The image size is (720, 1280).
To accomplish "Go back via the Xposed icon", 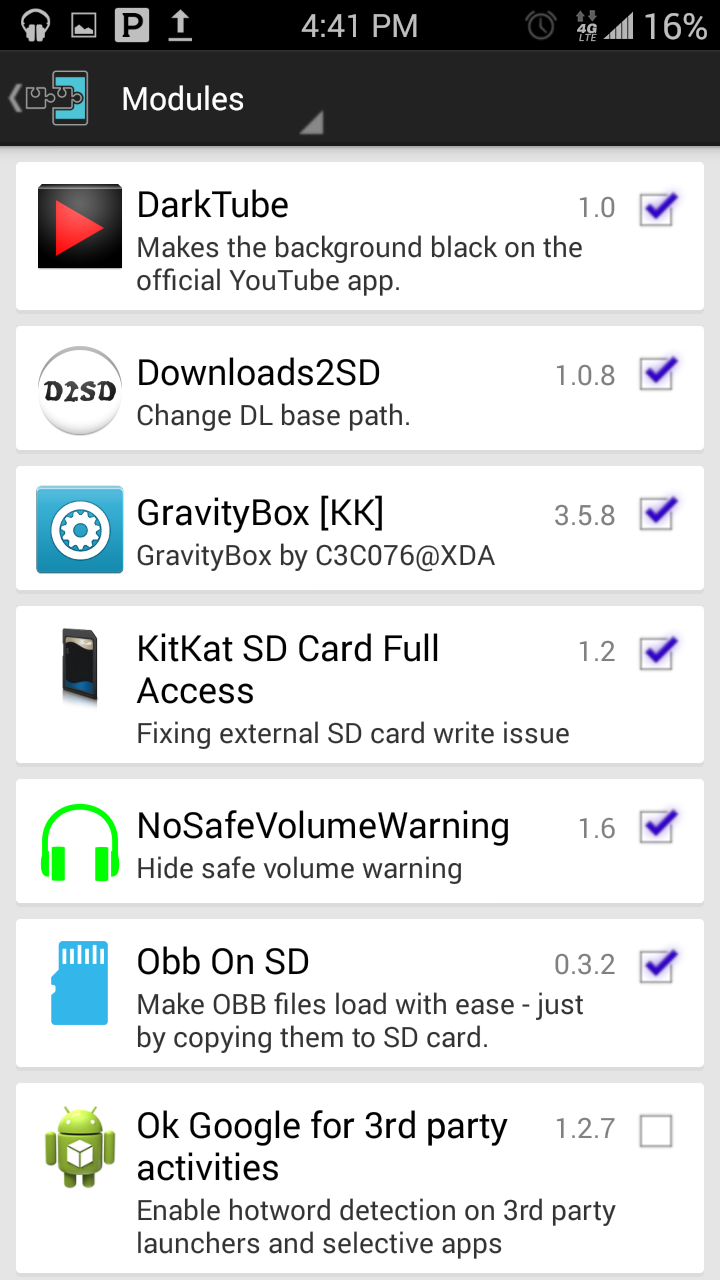I will pyautogui.click(x=50, y=98).
